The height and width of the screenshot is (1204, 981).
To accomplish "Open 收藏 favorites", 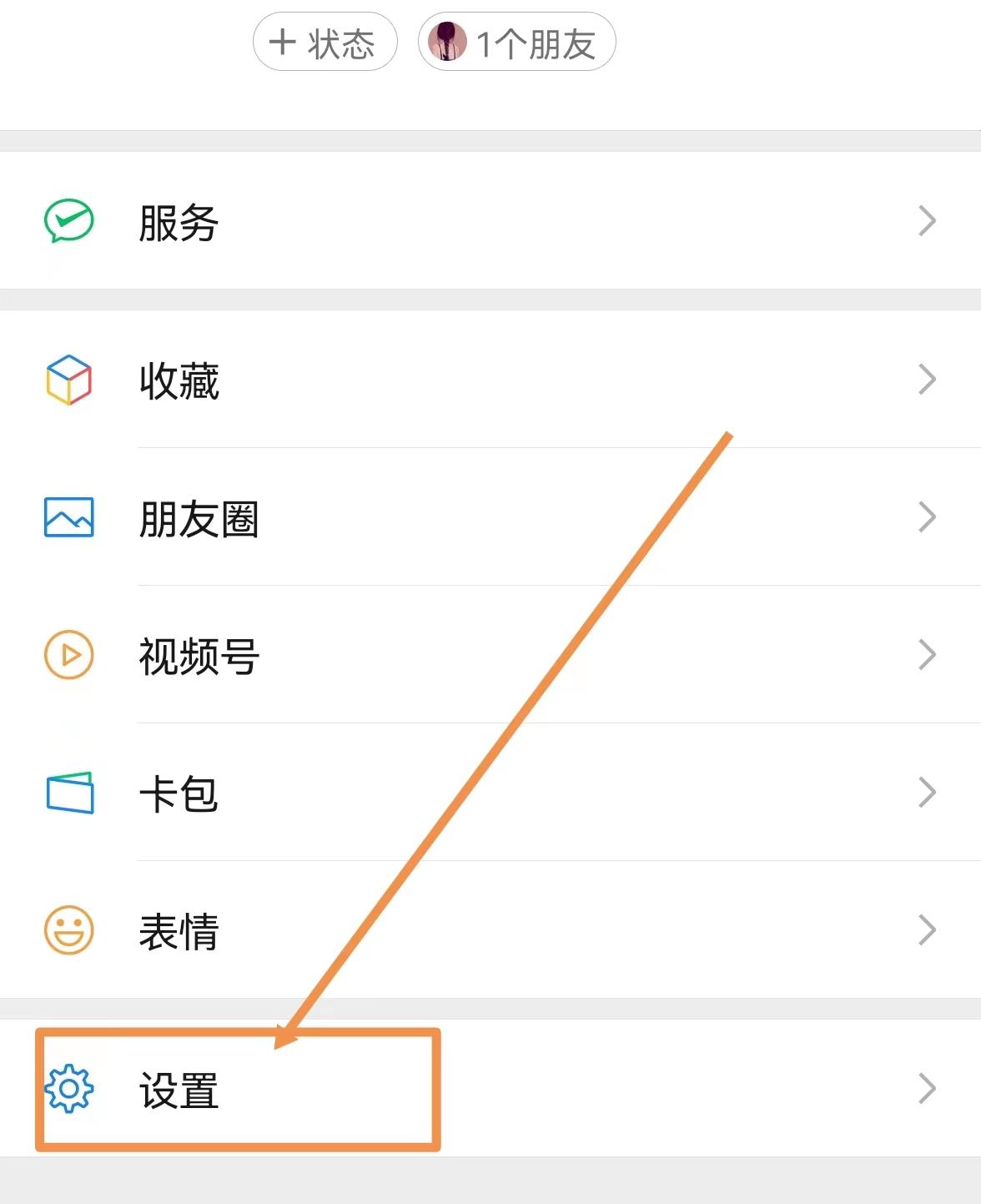I will 490,380.
